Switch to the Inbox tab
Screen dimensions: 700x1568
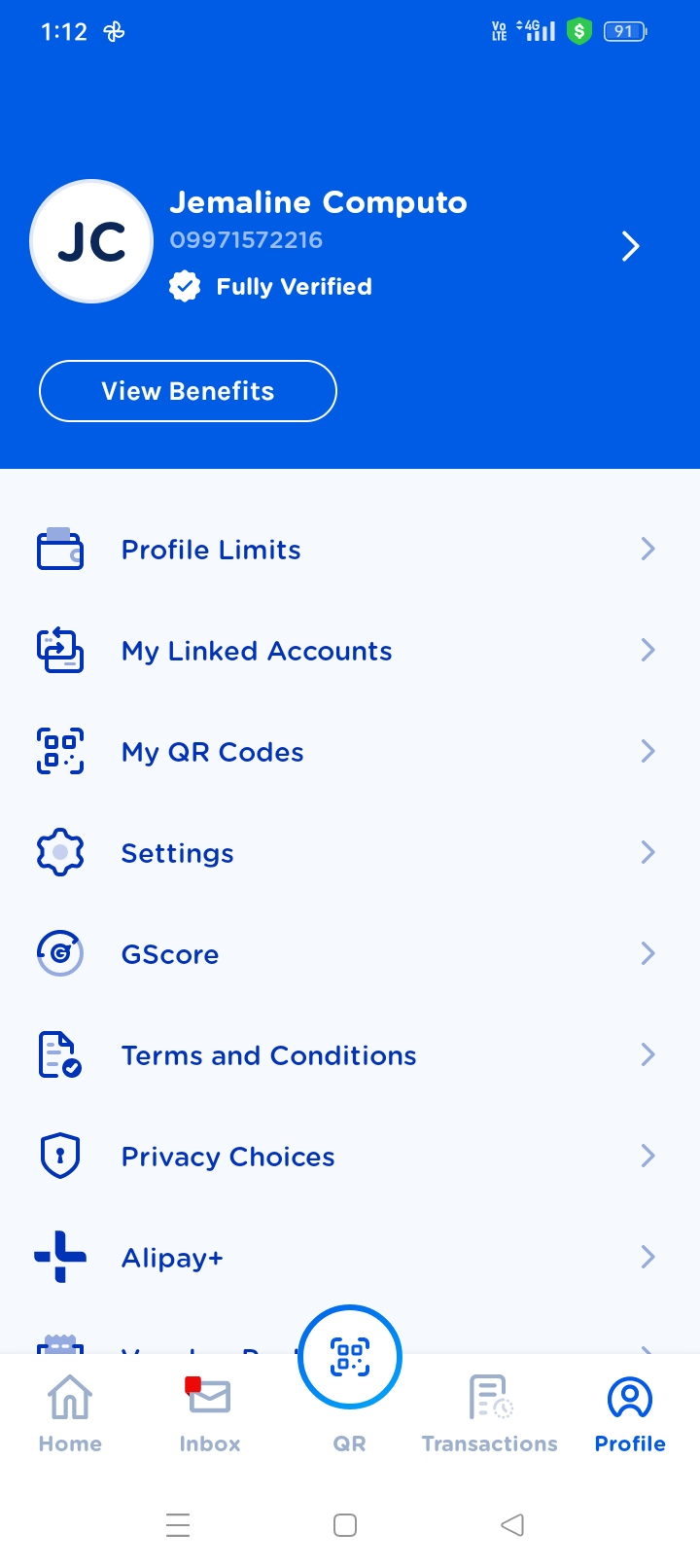210,1412
